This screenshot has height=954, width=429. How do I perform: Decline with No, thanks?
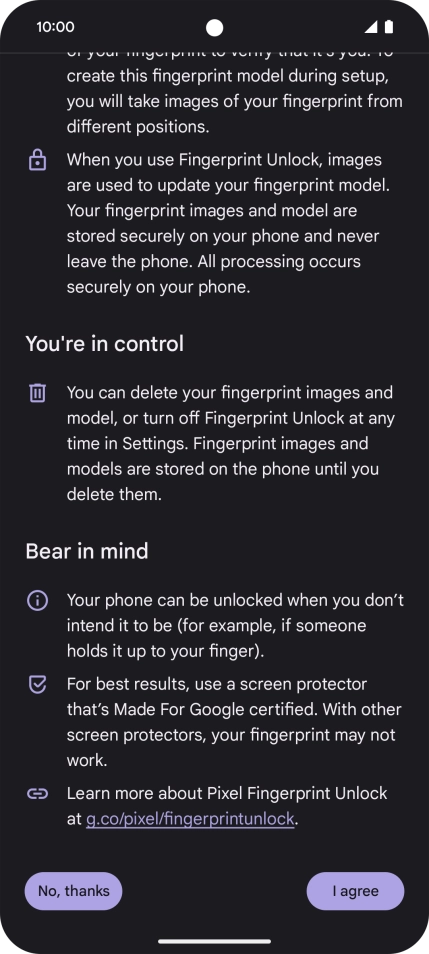tap(74, 891)
